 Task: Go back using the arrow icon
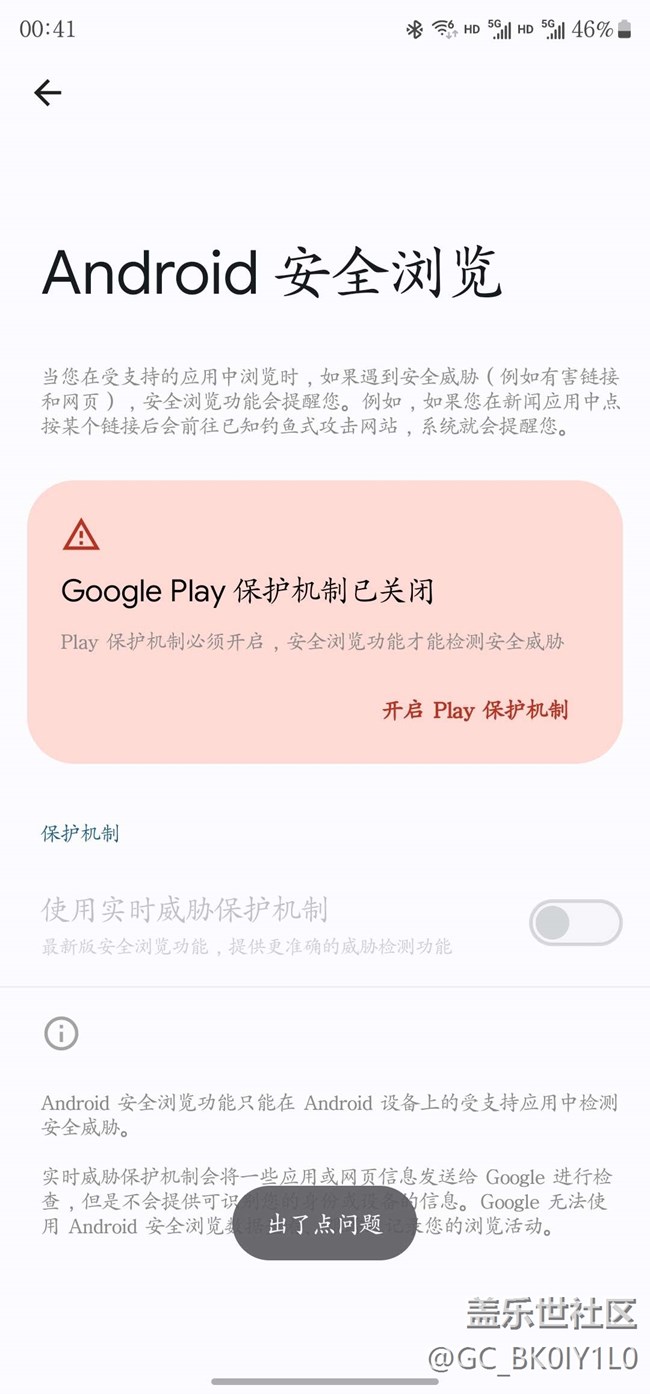pos(47,93)
